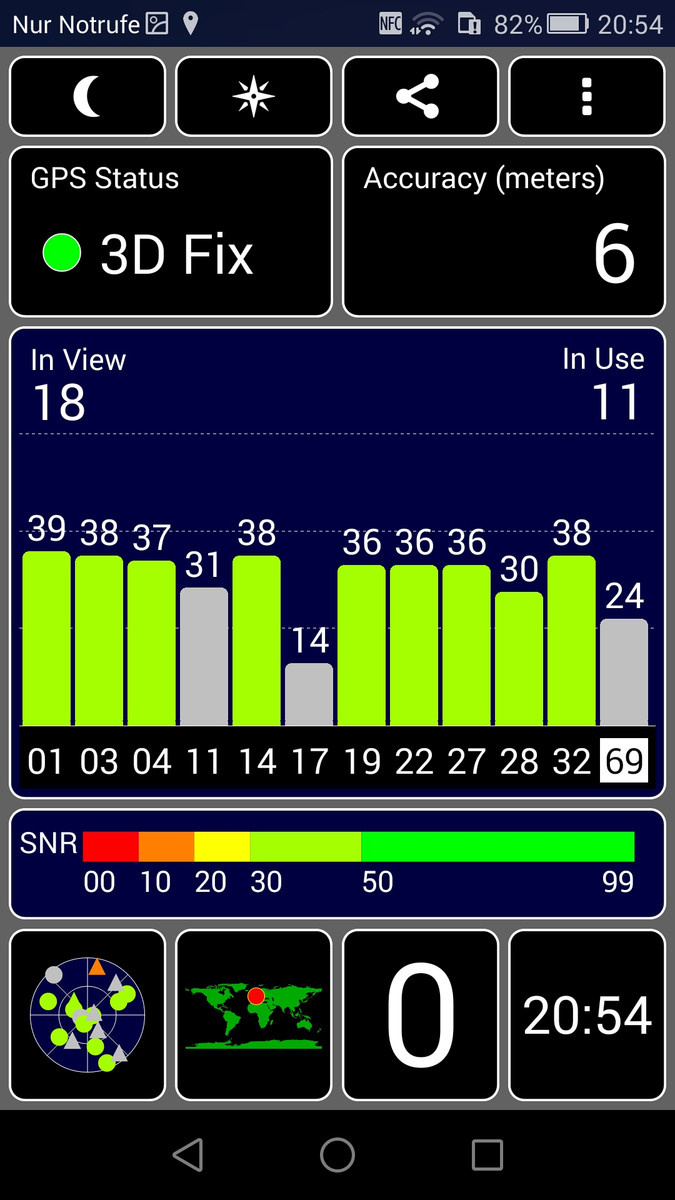This screenshot has height=1200, width=675.
Task: Open the speed tile showing 0
Action: pyautogui.click(x=420, y=1015)
